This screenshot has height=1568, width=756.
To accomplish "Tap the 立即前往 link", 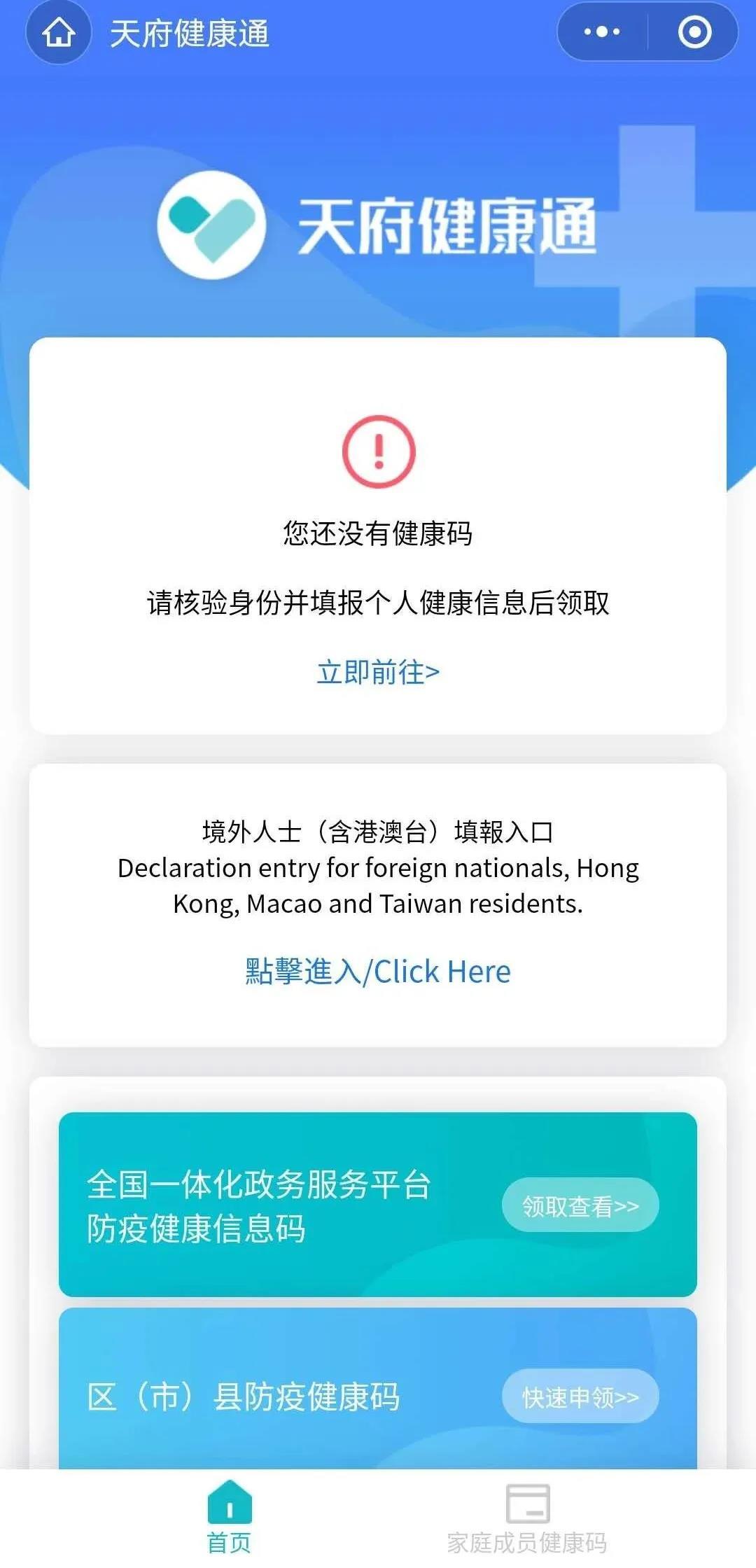I will tap(378, 672).
